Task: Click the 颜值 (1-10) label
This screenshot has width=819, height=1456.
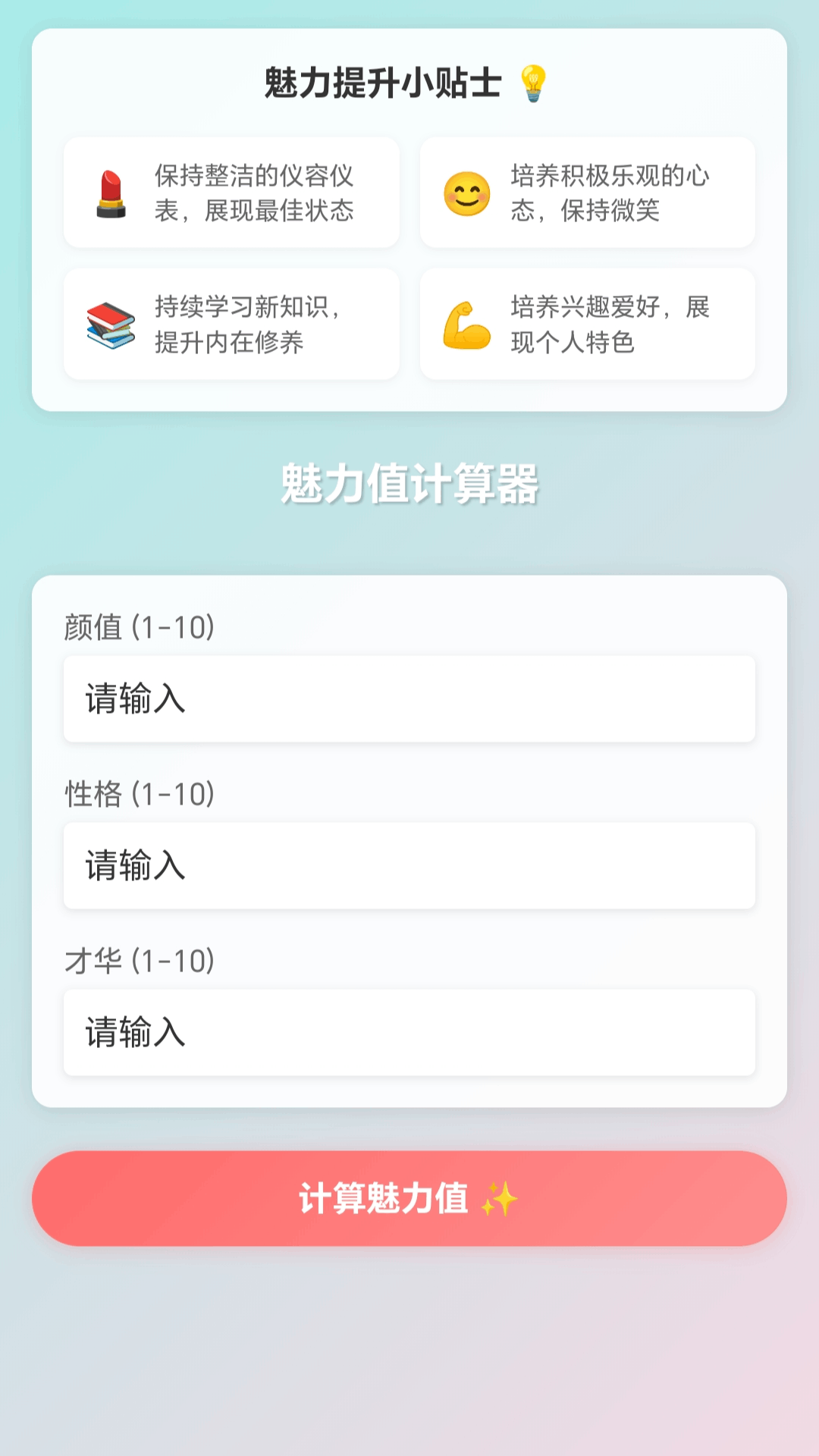Action: [139, 627]
